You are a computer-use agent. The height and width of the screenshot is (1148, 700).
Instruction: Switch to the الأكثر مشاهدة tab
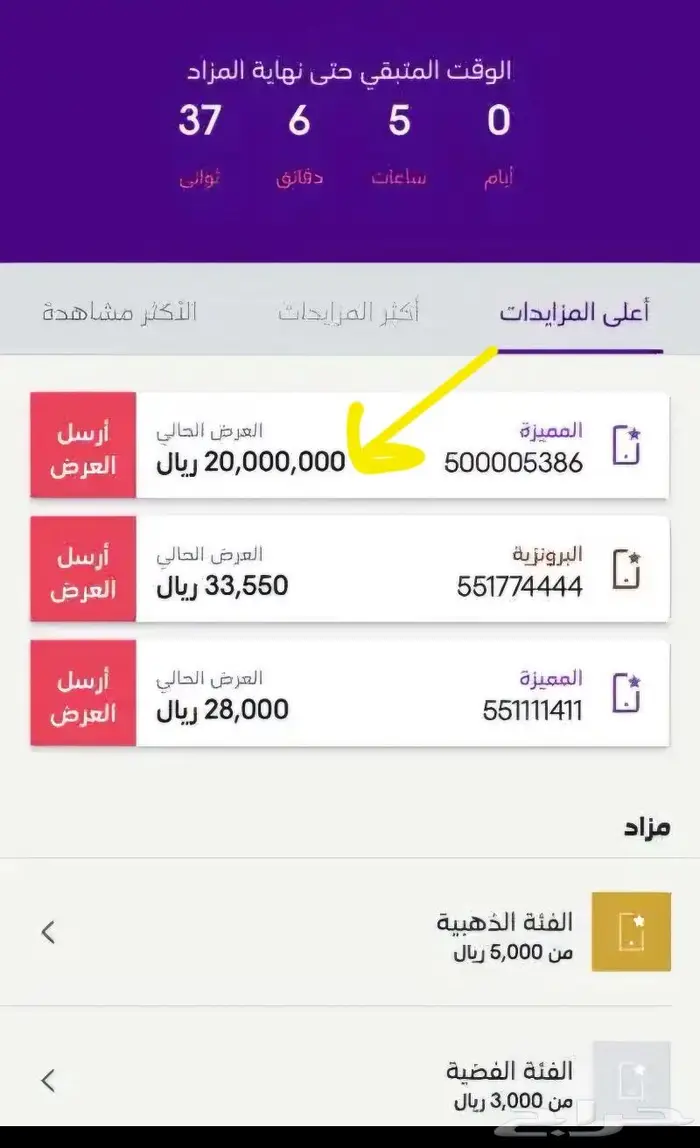point(120,313)
